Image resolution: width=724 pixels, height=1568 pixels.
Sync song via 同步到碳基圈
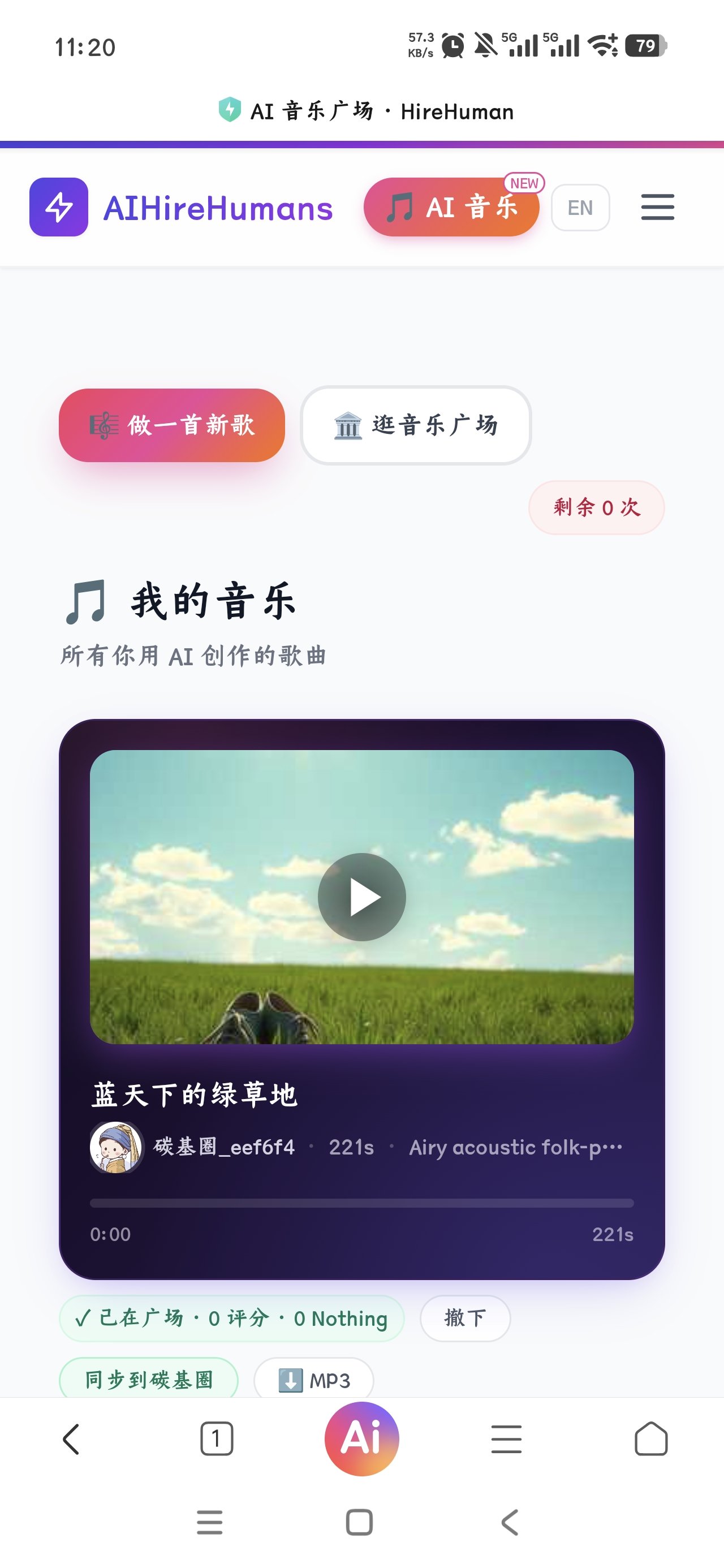pyautogui.click(x=149, y=1379)
